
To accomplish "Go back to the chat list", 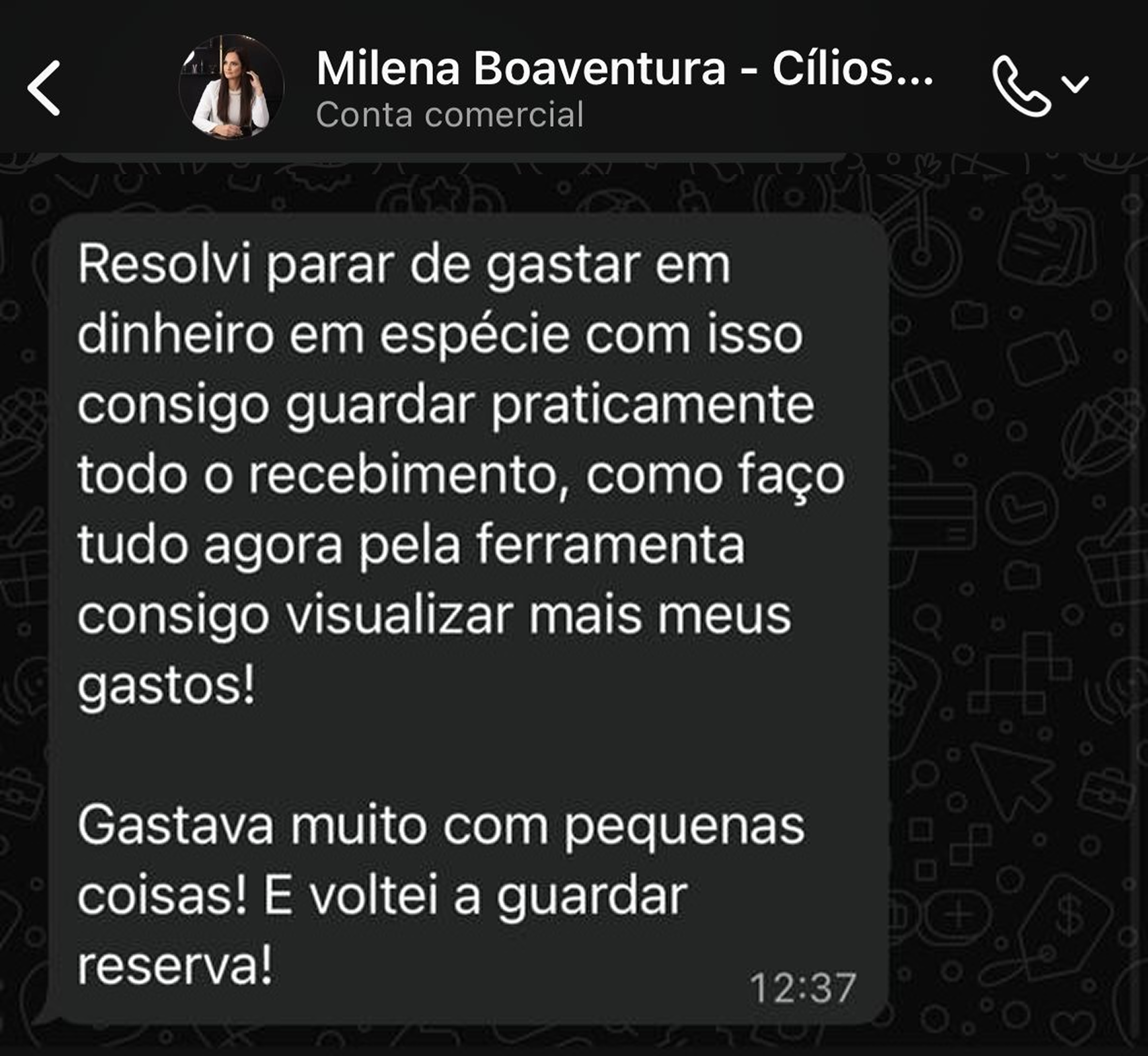I will [44, 88].
